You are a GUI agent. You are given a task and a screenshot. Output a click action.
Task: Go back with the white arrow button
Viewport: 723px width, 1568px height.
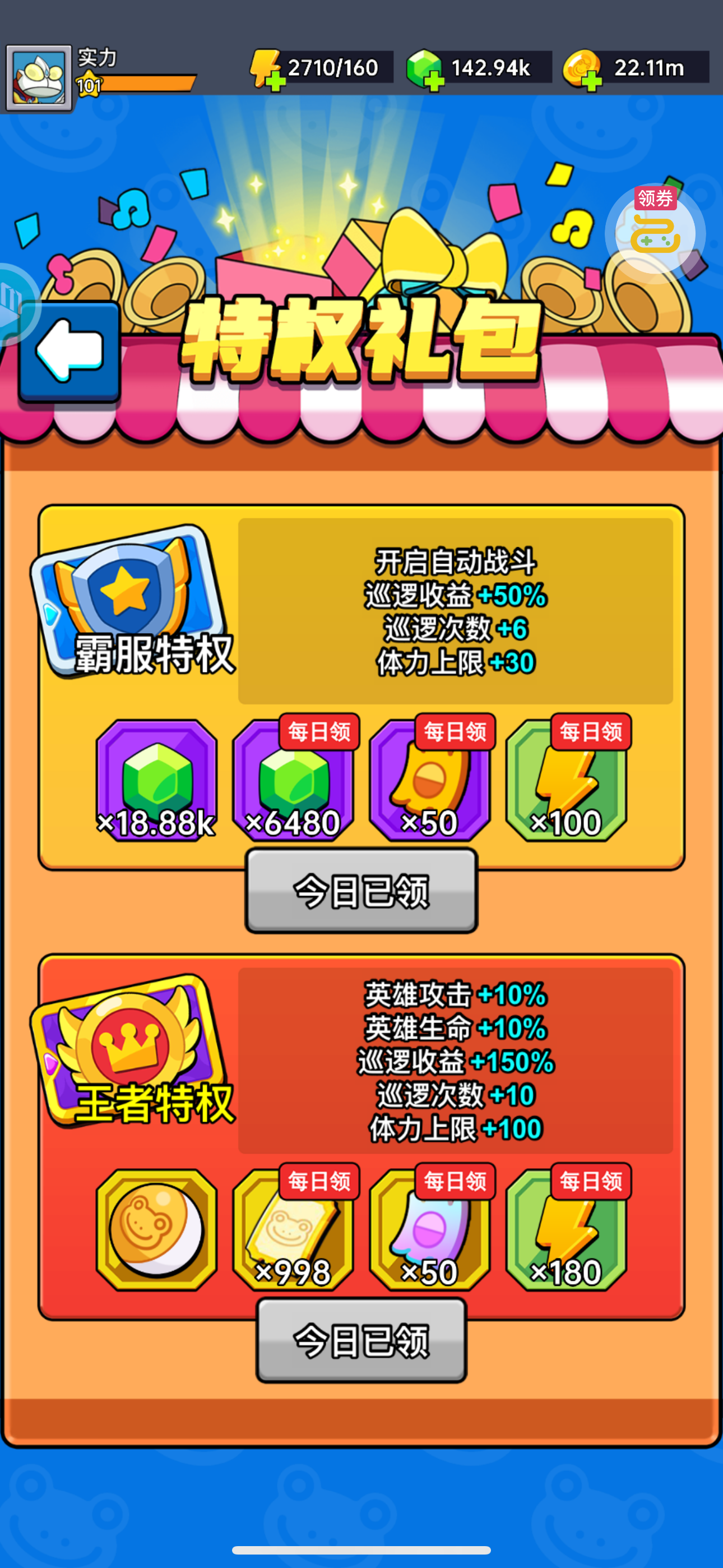(x=69, y=351)
